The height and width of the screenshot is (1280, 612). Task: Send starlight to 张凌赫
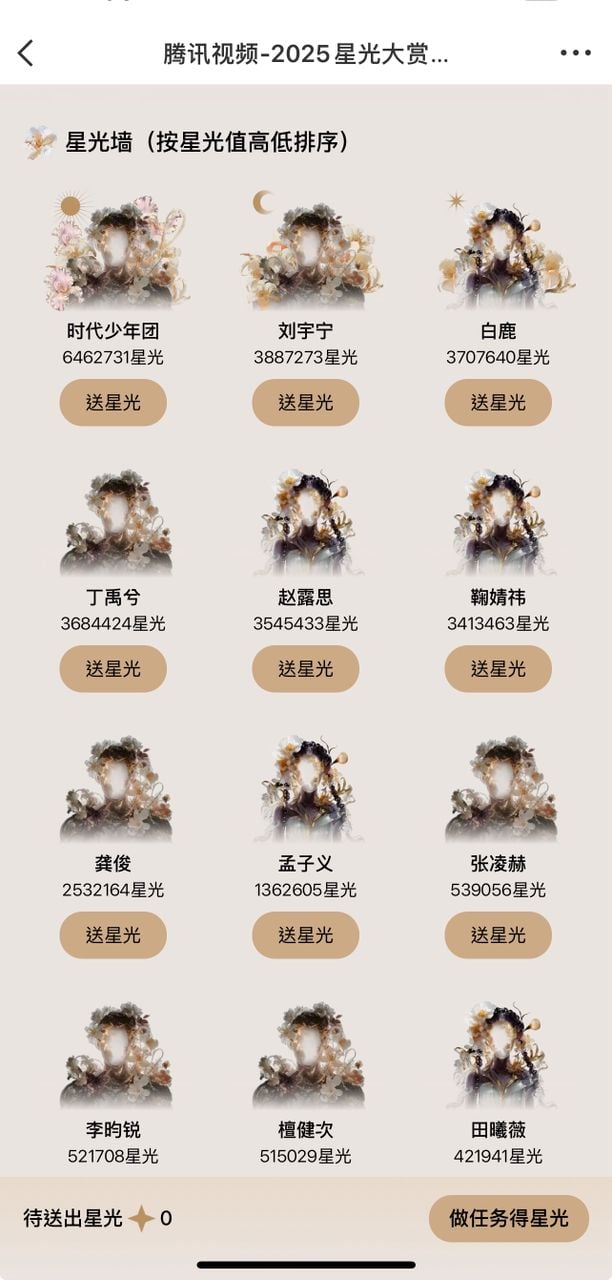point(498,934)
